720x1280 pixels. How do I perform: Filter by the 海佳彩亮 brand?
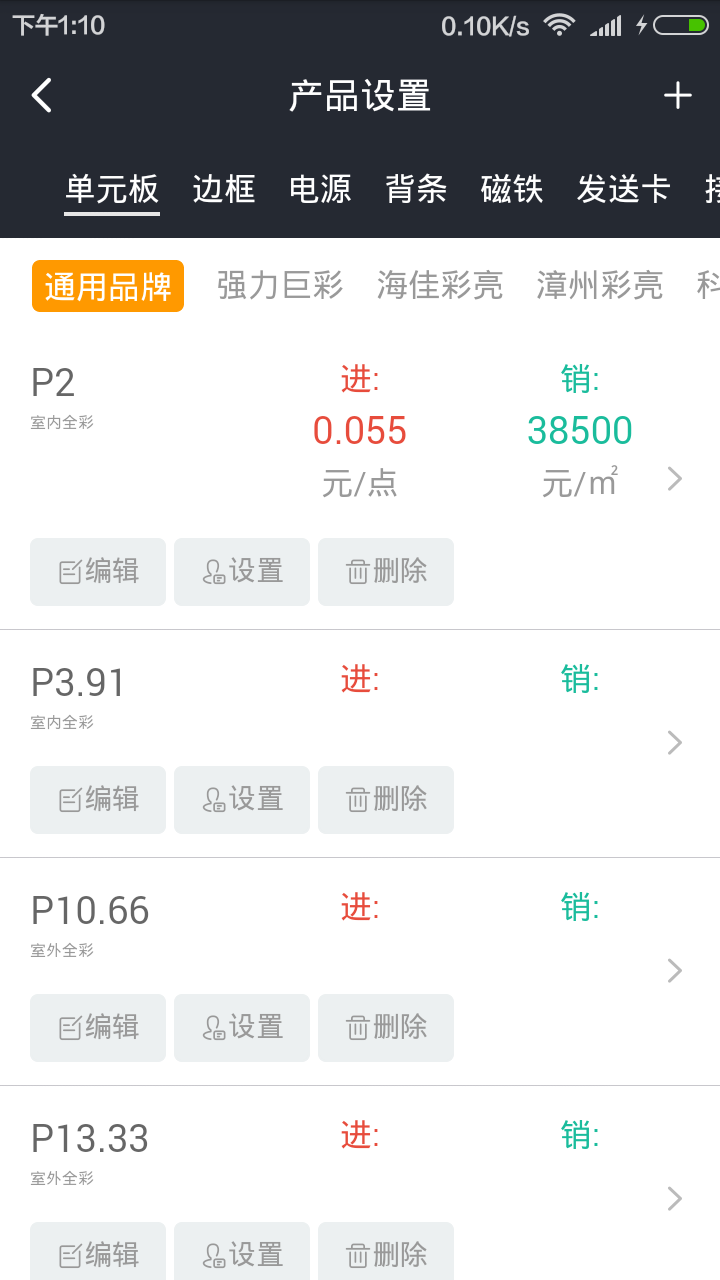(x=440, y=286)
